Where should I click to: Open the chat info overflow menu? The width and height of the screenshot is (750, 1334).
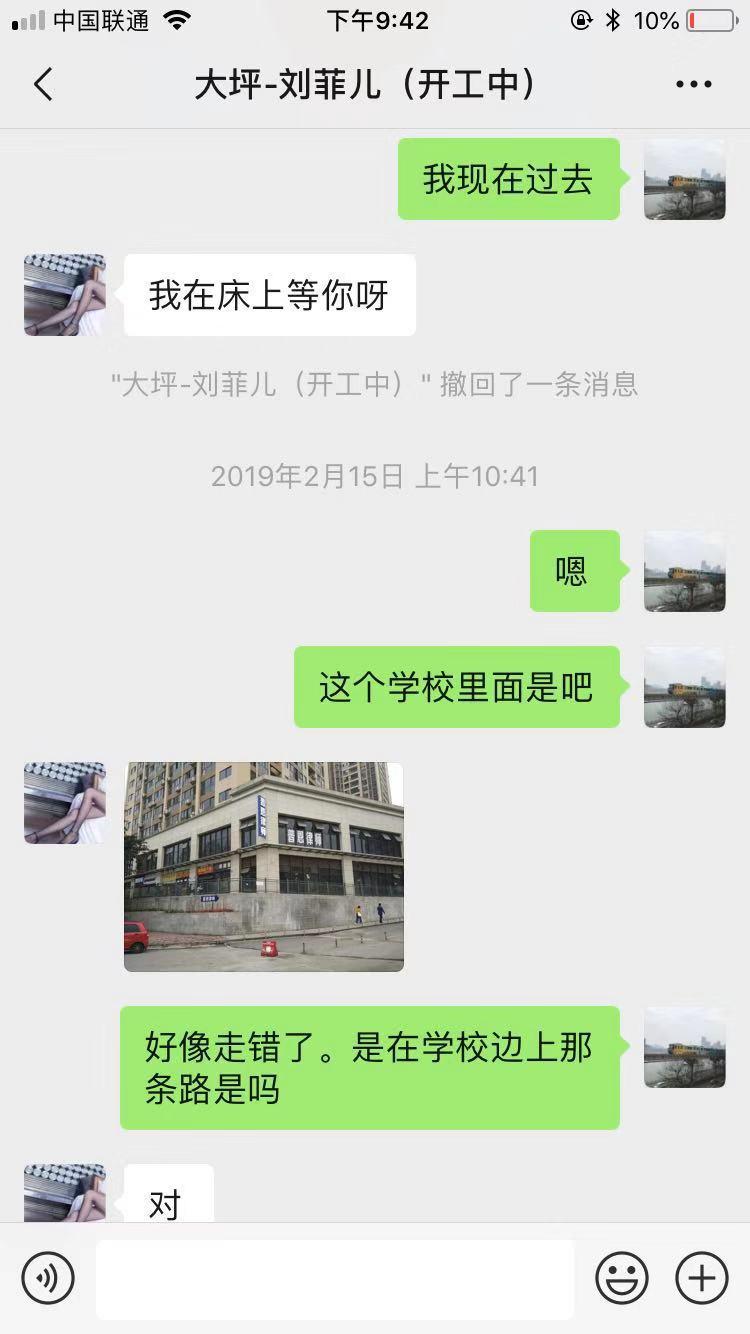click(x=693, y=85)
